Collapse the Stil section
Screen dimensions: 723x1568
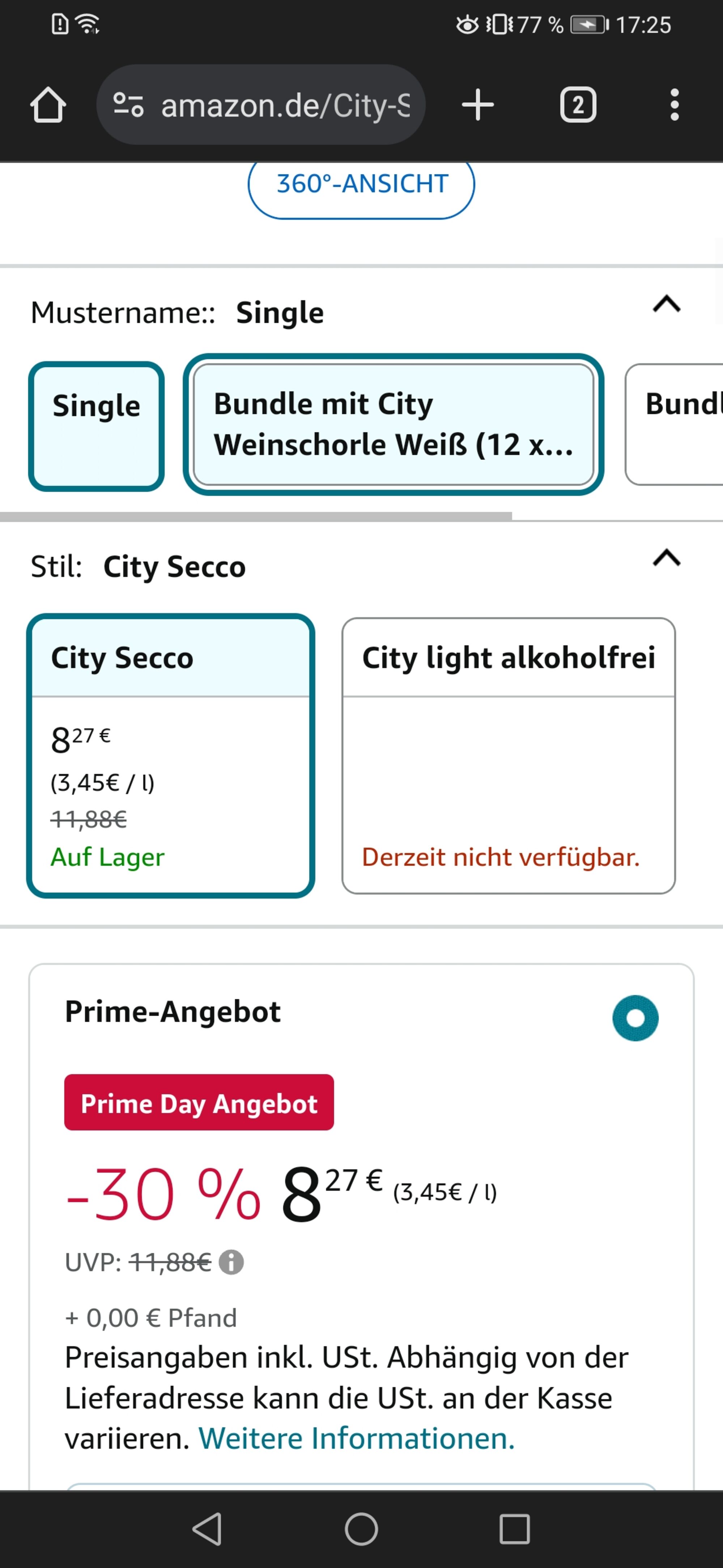click(x=667, y=558)
